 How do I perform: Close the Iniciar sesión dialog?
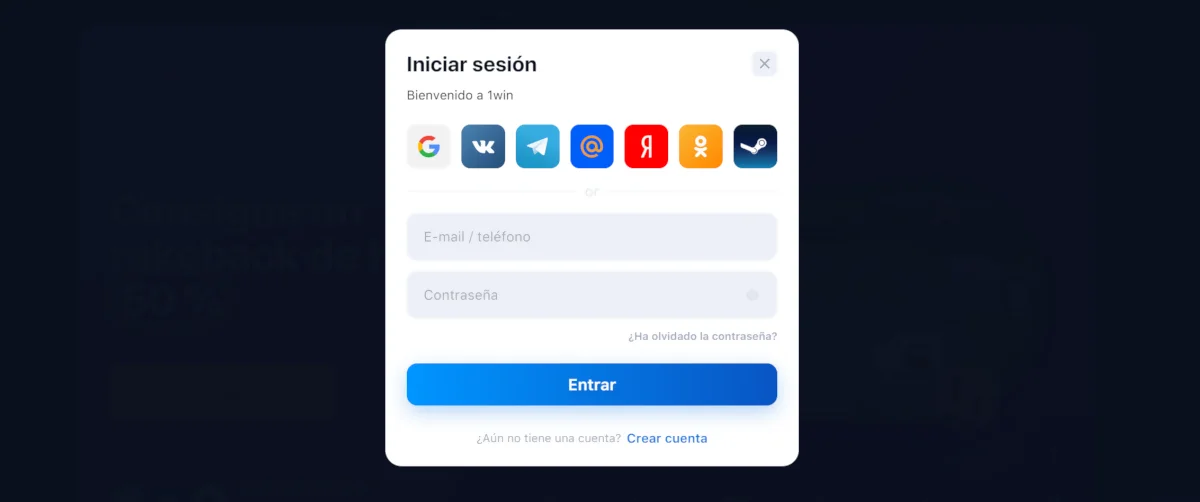(x=764, y=64)
